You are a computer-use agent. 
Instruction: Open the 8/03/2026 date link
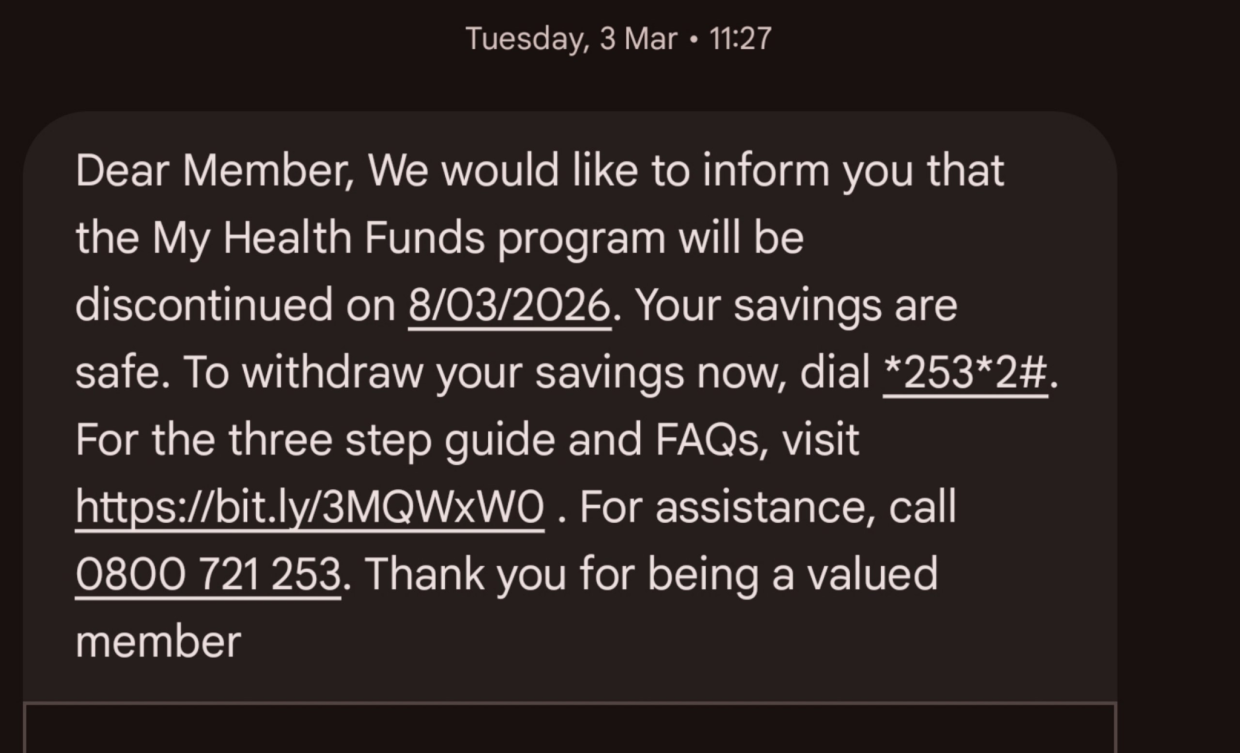click(x=509, y=306)
